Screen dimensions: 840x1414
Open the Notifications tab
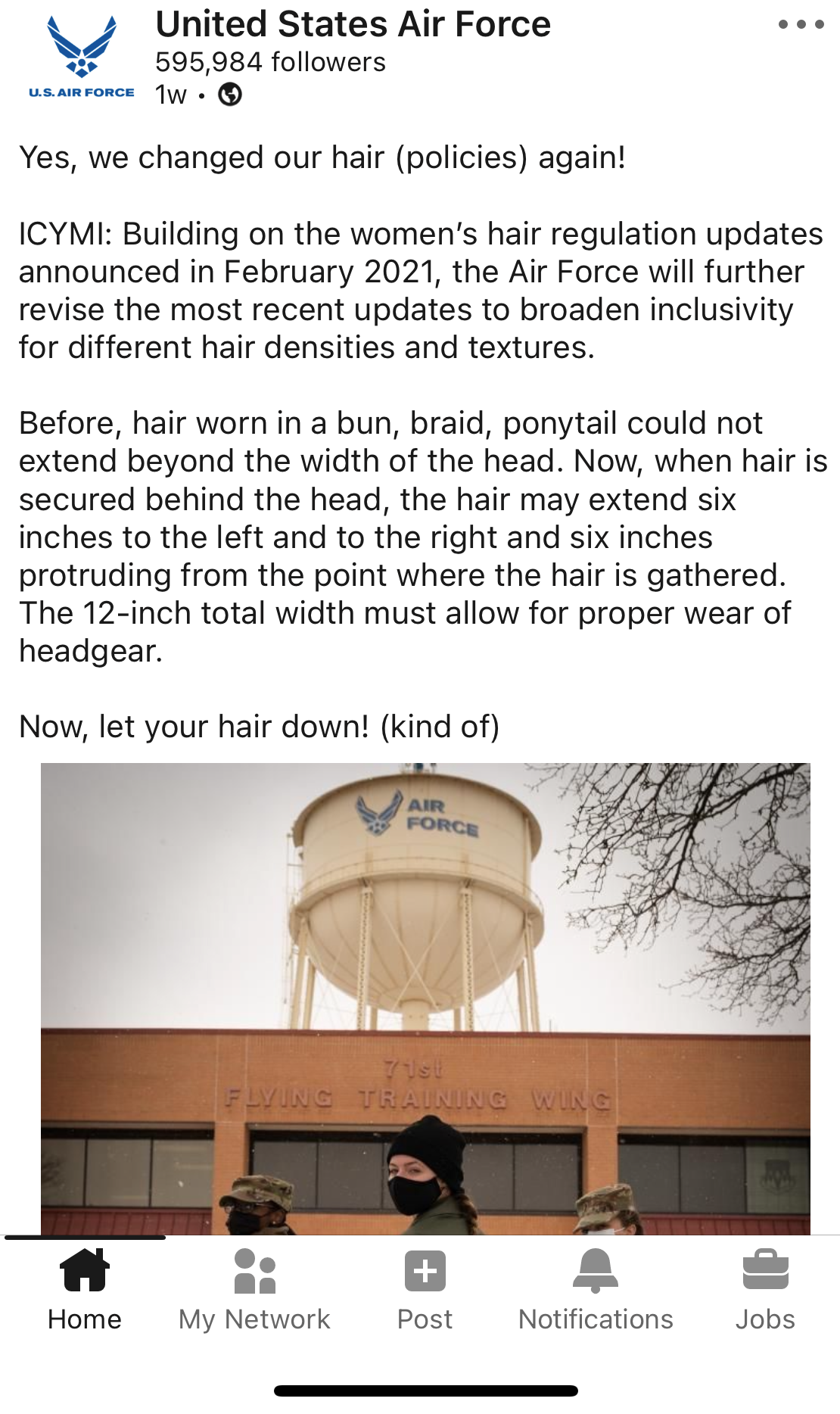tap(596, 1291)
